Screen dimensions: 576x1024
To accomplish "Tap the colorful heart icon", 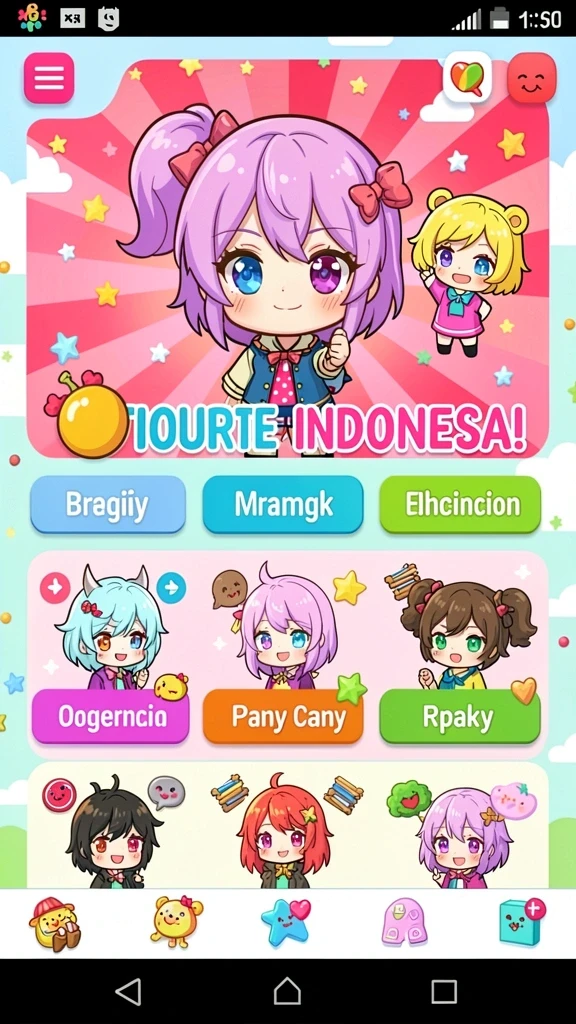I will tap(468, 78).
